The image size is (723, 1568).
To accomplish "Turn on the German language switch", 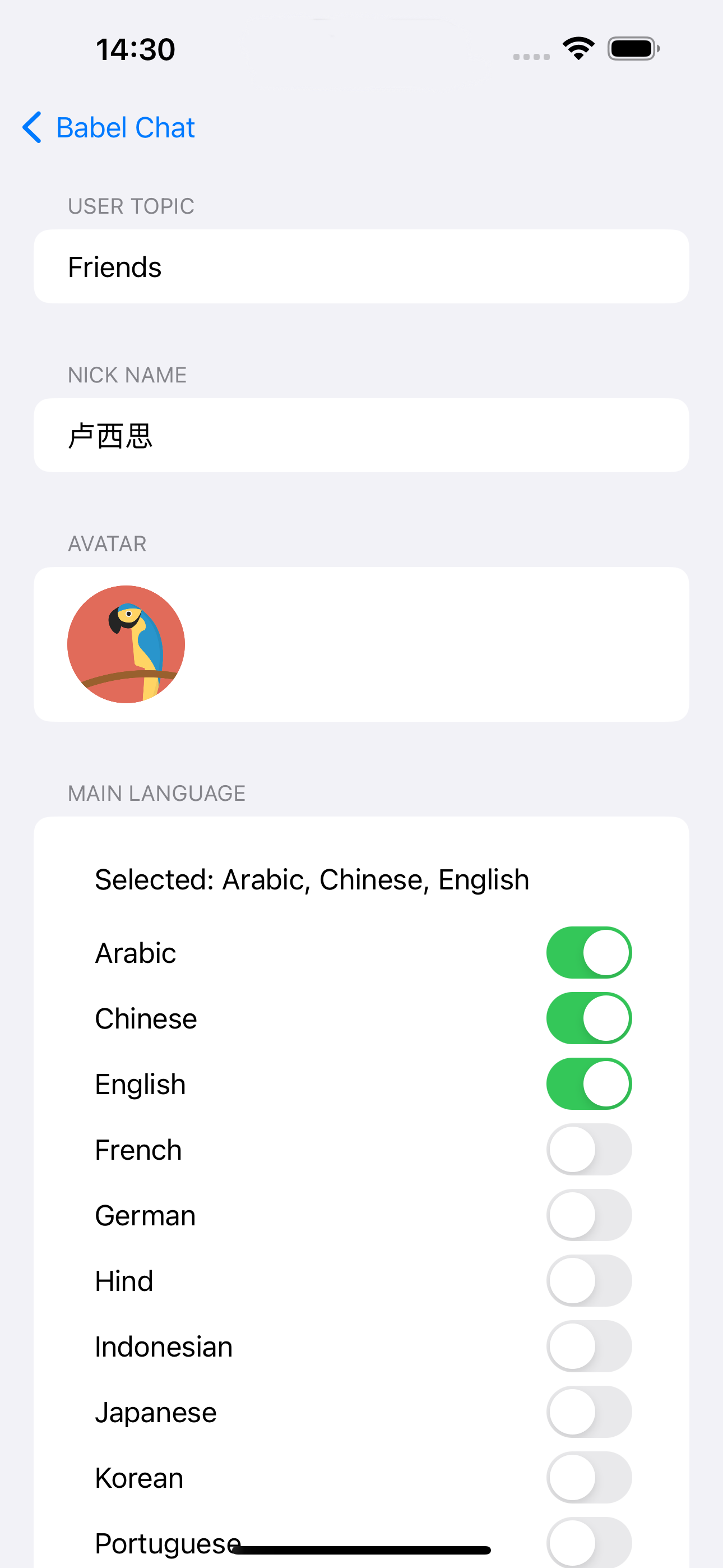I will click(x=588, y=1216).
